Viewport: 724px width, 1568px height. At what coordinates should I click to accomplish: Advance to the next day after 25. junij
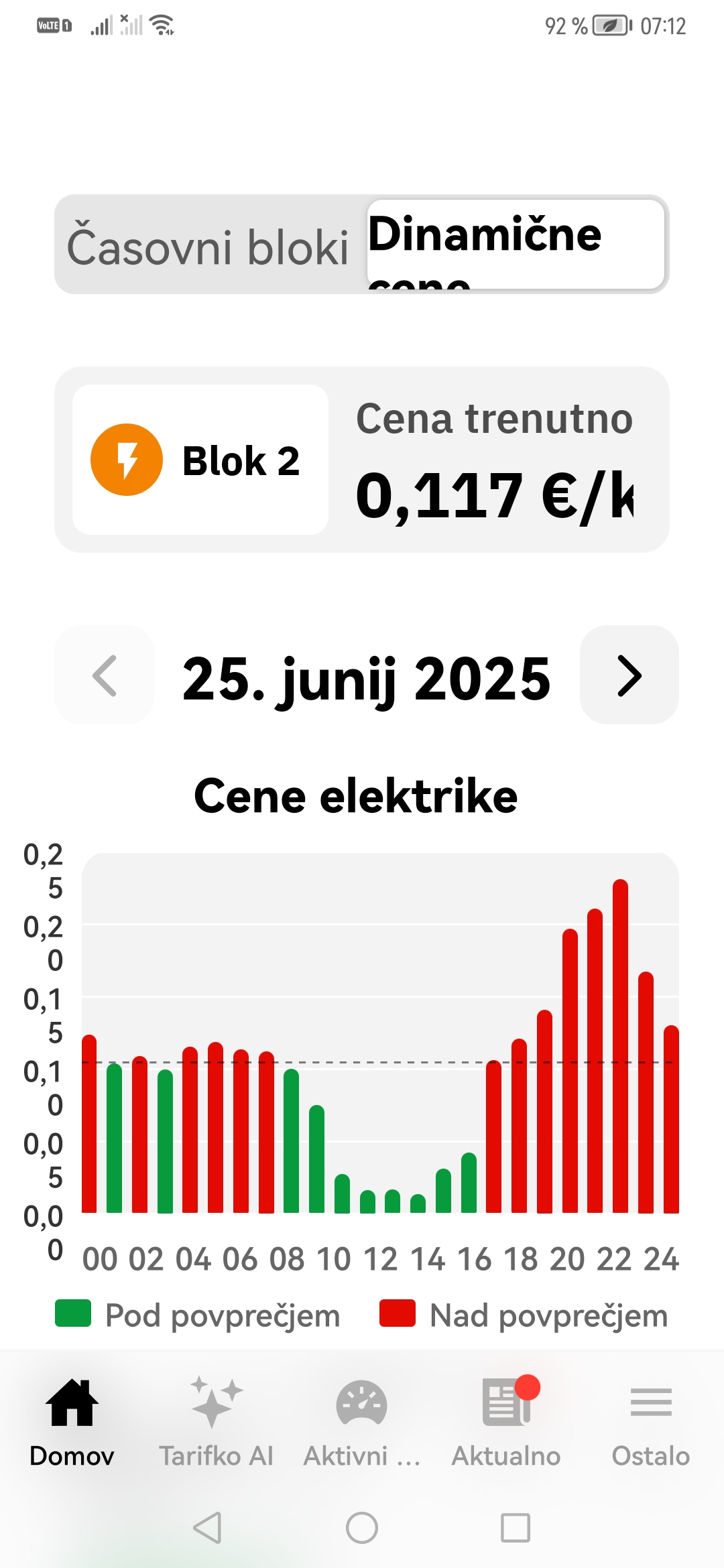click(x=629, y=675)
